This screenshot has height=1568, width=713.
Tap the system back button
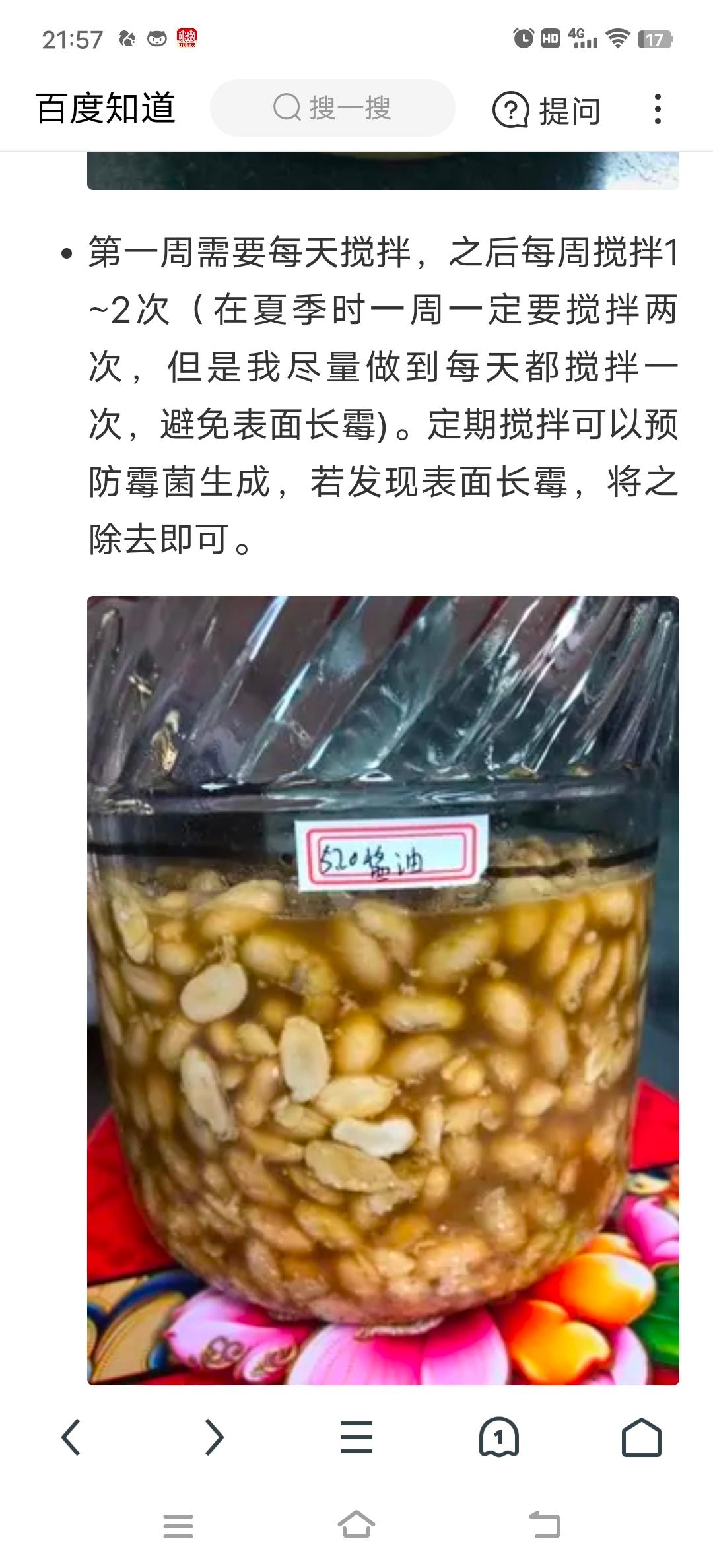click(x=545, y=1526)
